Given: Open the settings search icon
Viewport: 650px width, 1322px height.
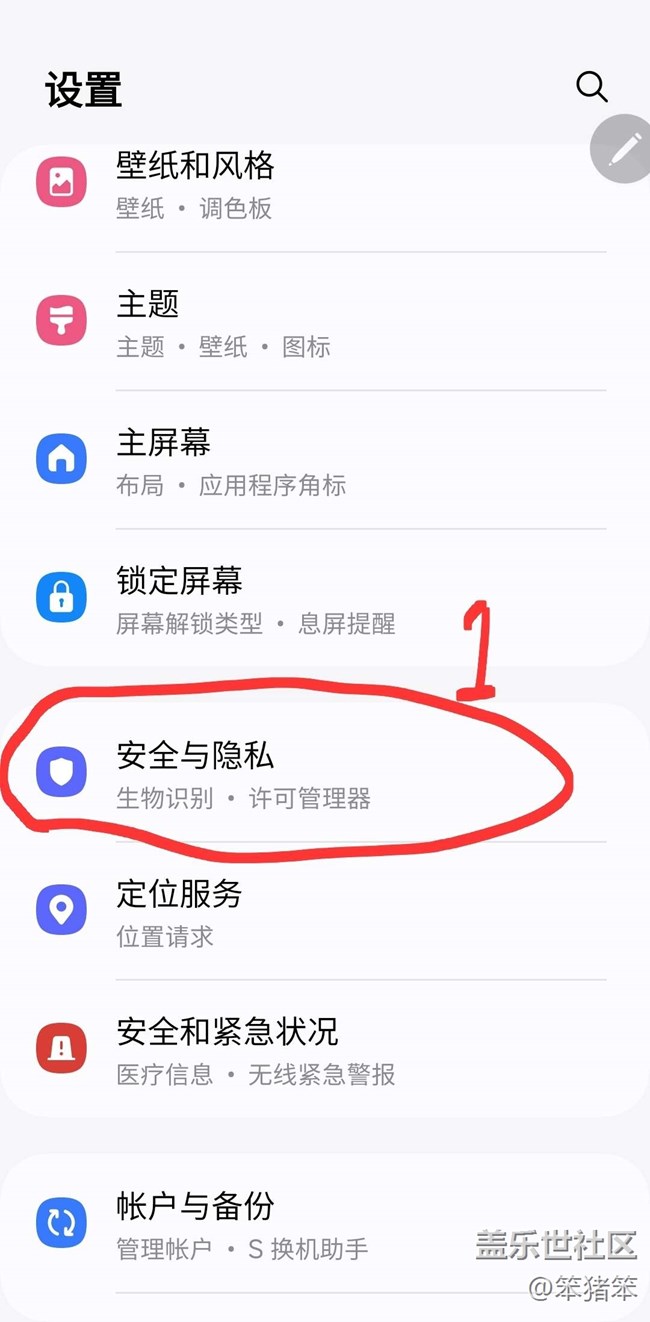Looking at the screenshot, I should pyautogui.click(x=592, y=87).
